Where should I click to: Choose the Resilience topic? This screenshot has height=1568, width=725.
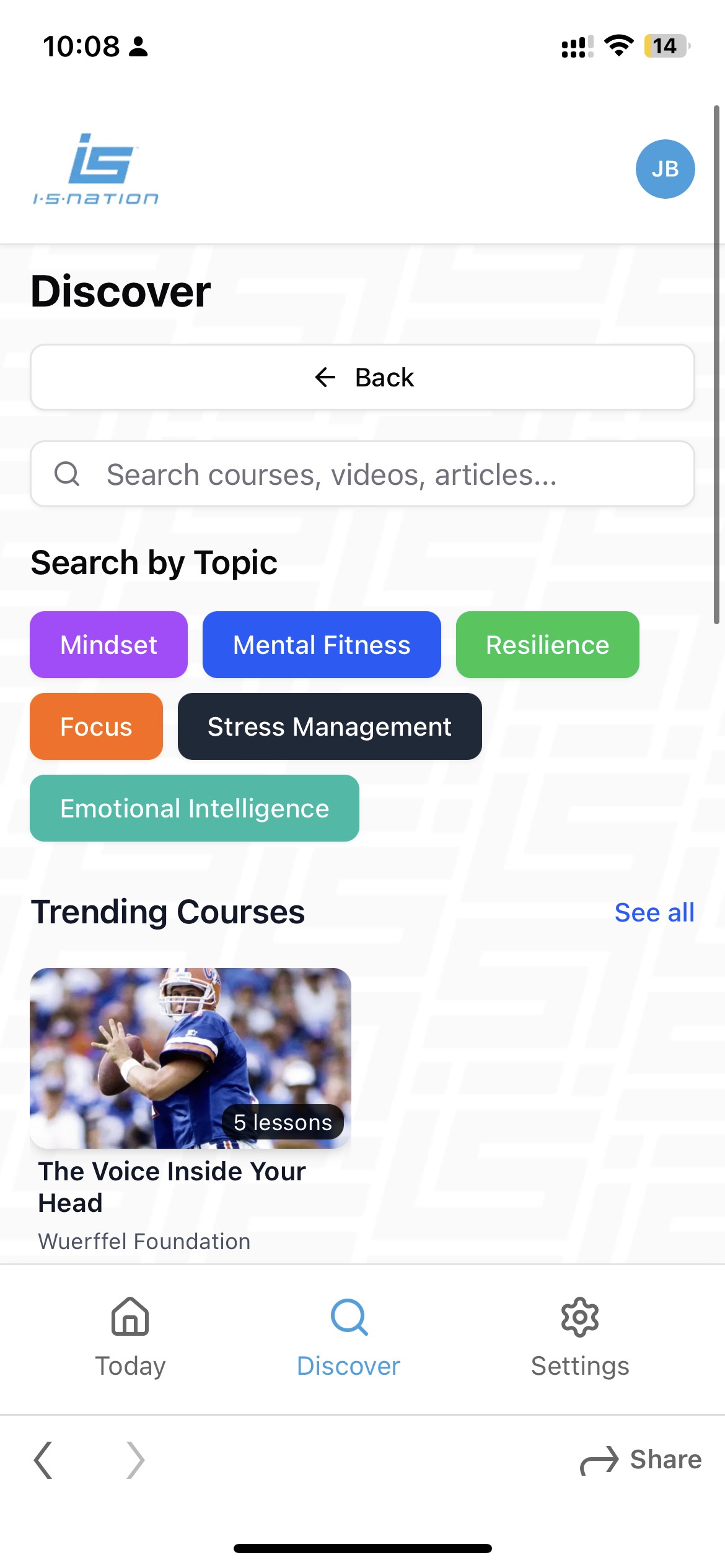(547, 645)
